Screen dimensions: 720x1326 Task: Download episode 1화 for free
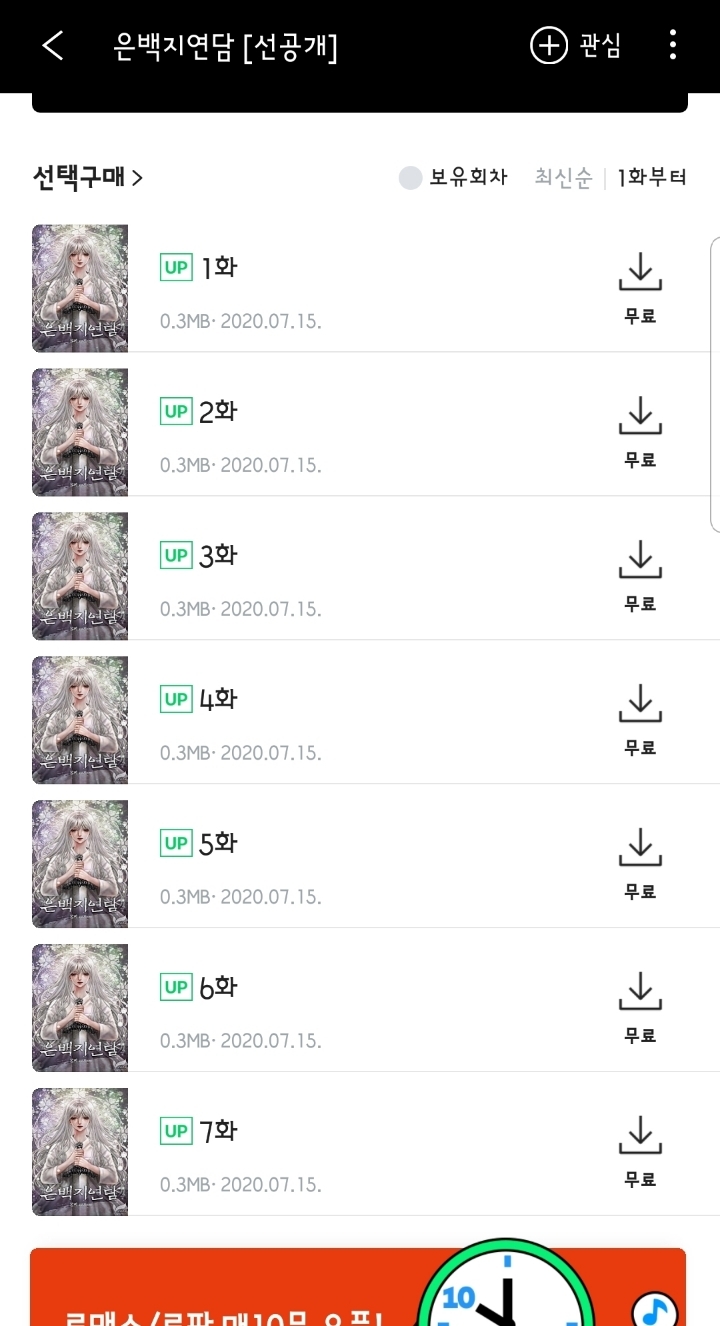point(640,288)
